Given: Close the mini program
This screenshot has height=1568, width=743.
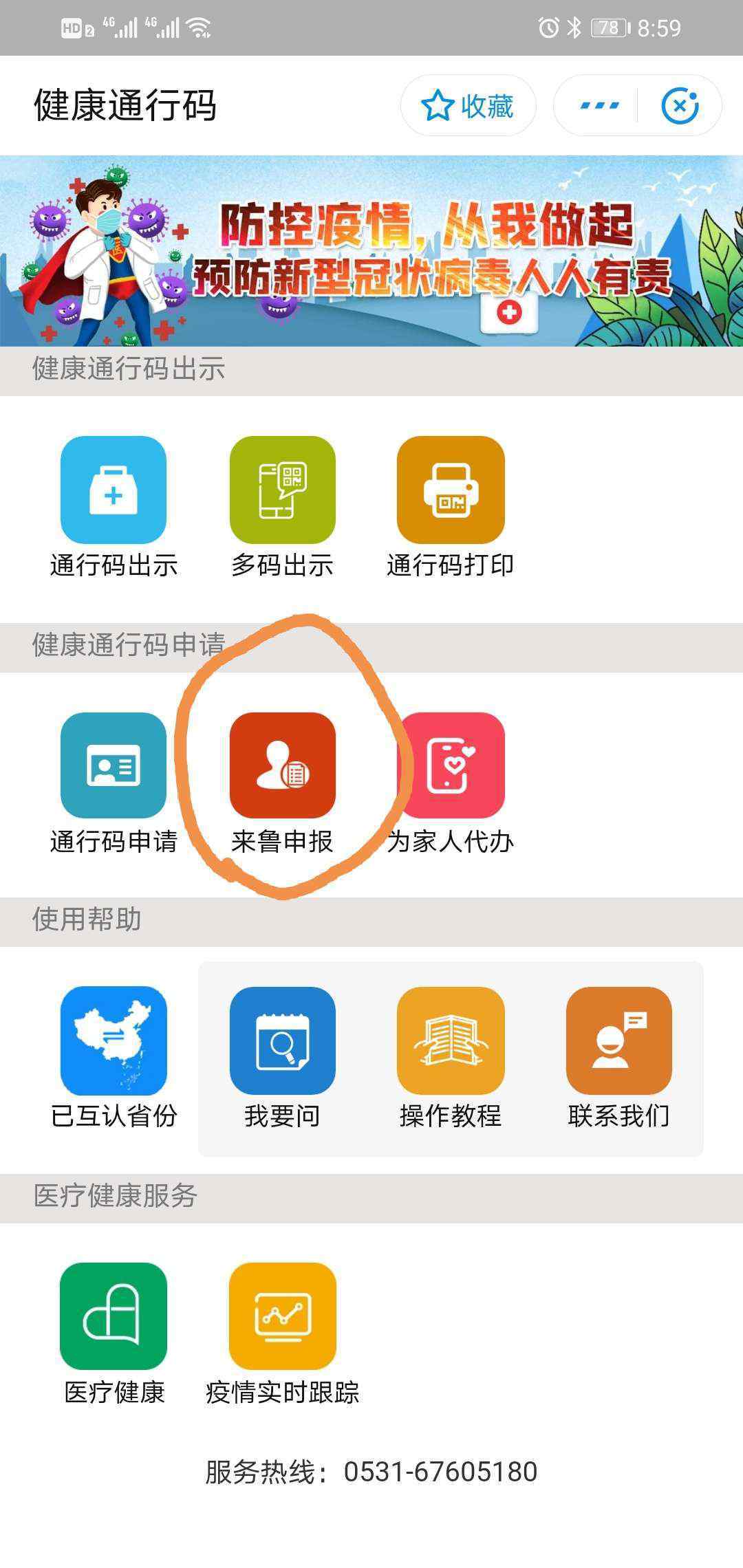Looking at the screenshot, I should pos(680,106).
